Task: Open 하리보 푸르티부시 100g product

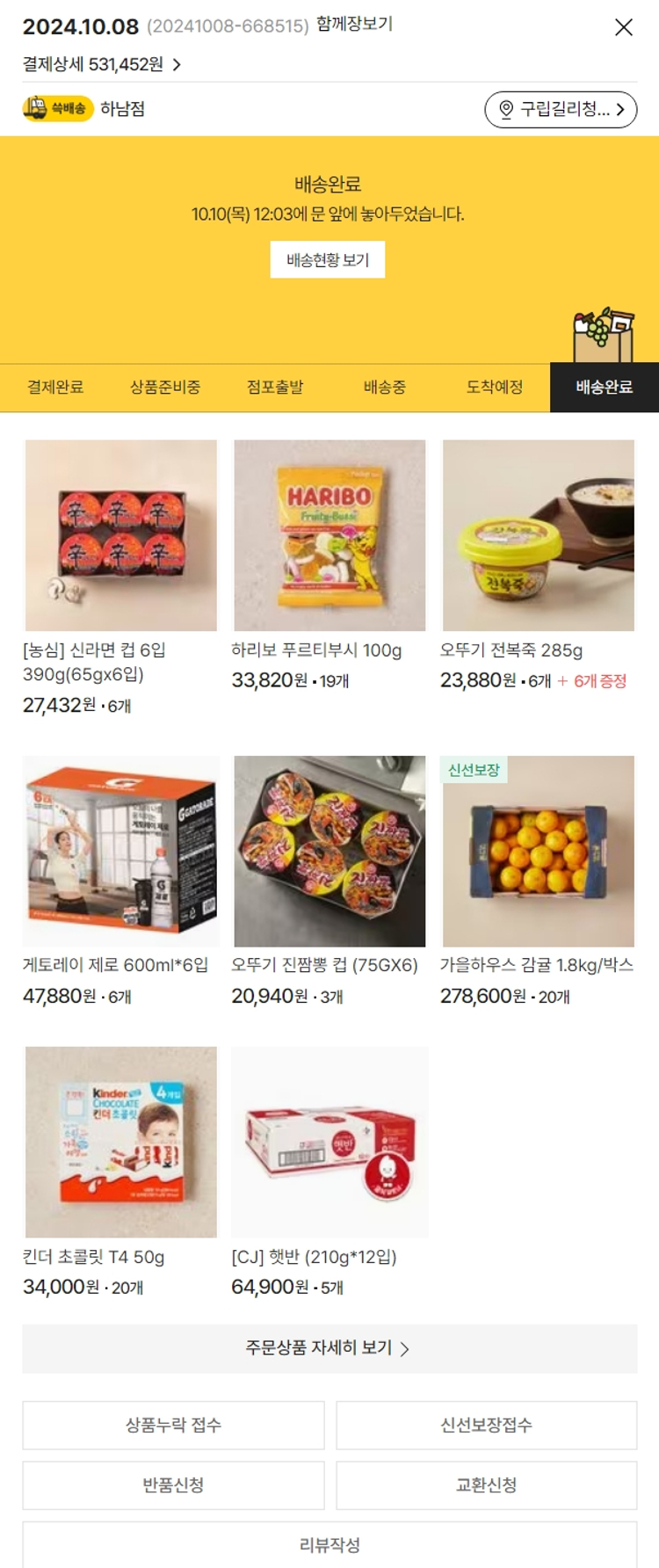Action: 329,535
